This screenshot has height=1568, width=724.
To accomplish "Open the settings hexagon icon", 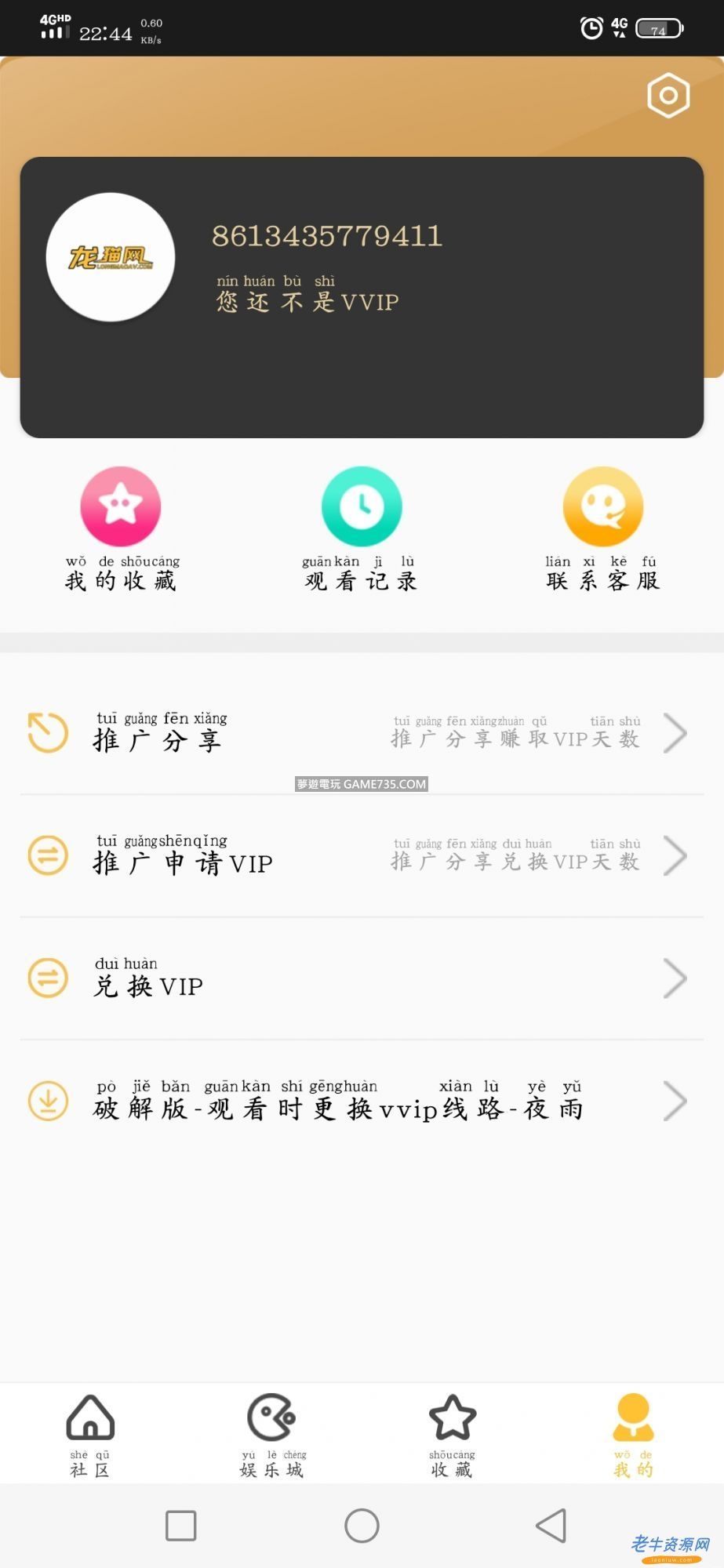I will tap(668, 96).
